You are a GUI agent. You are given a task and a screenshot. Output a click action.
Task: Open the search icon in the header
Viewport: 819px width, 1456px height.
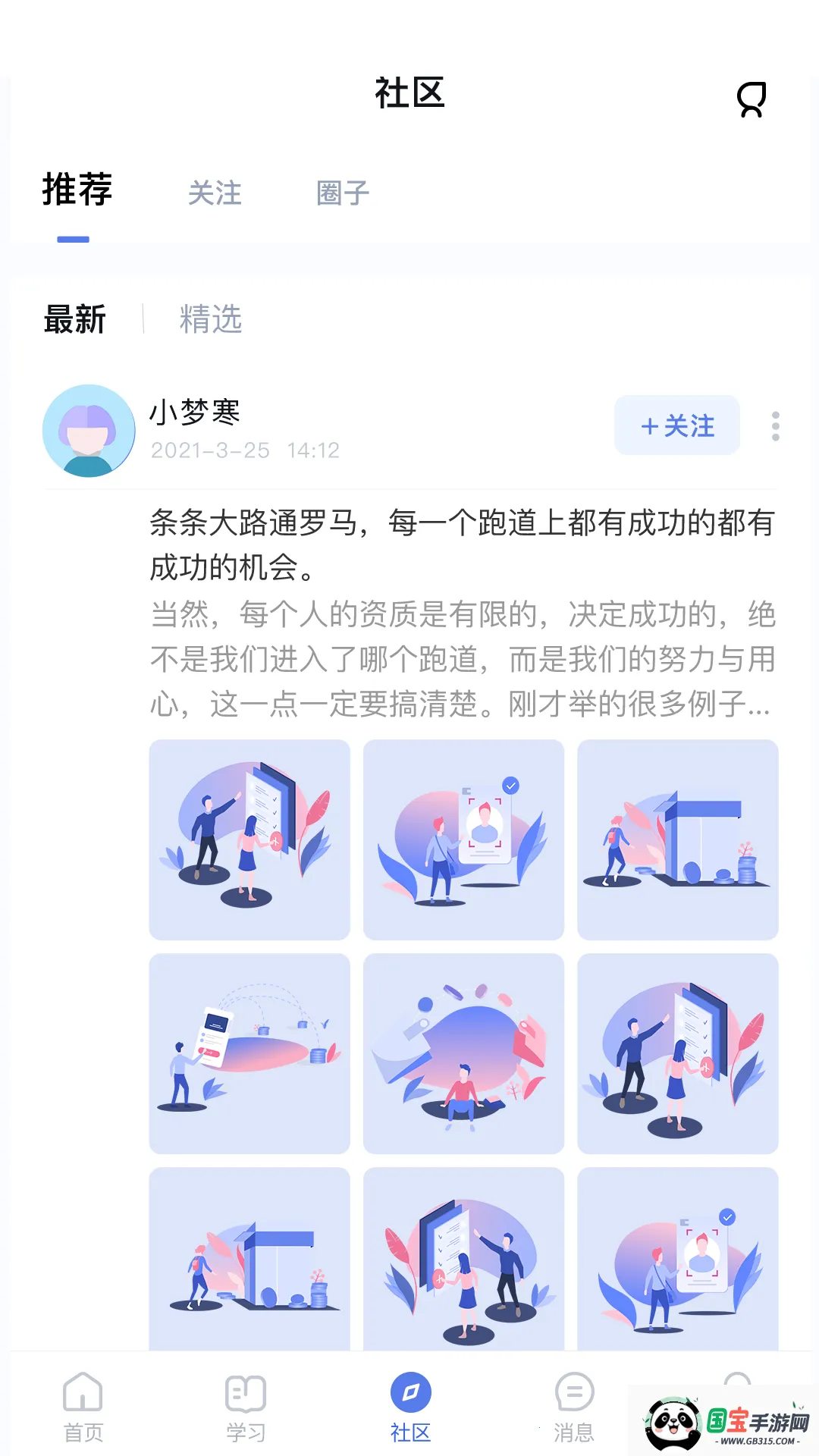752,99
